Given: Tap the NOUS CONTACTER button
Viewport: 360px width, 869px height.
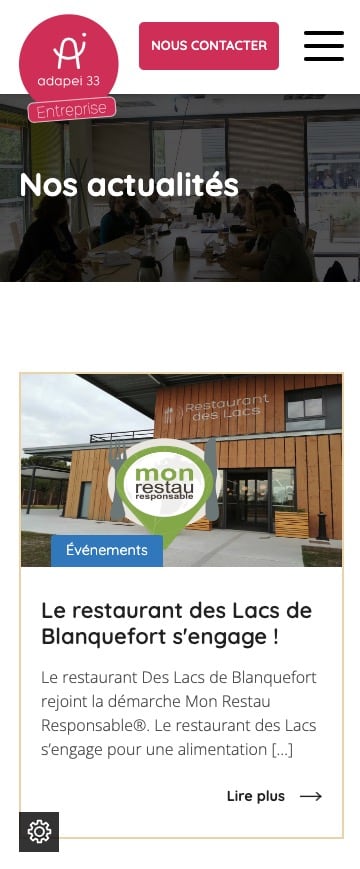Looking at the screenshot, I should (x=209, y=46).
